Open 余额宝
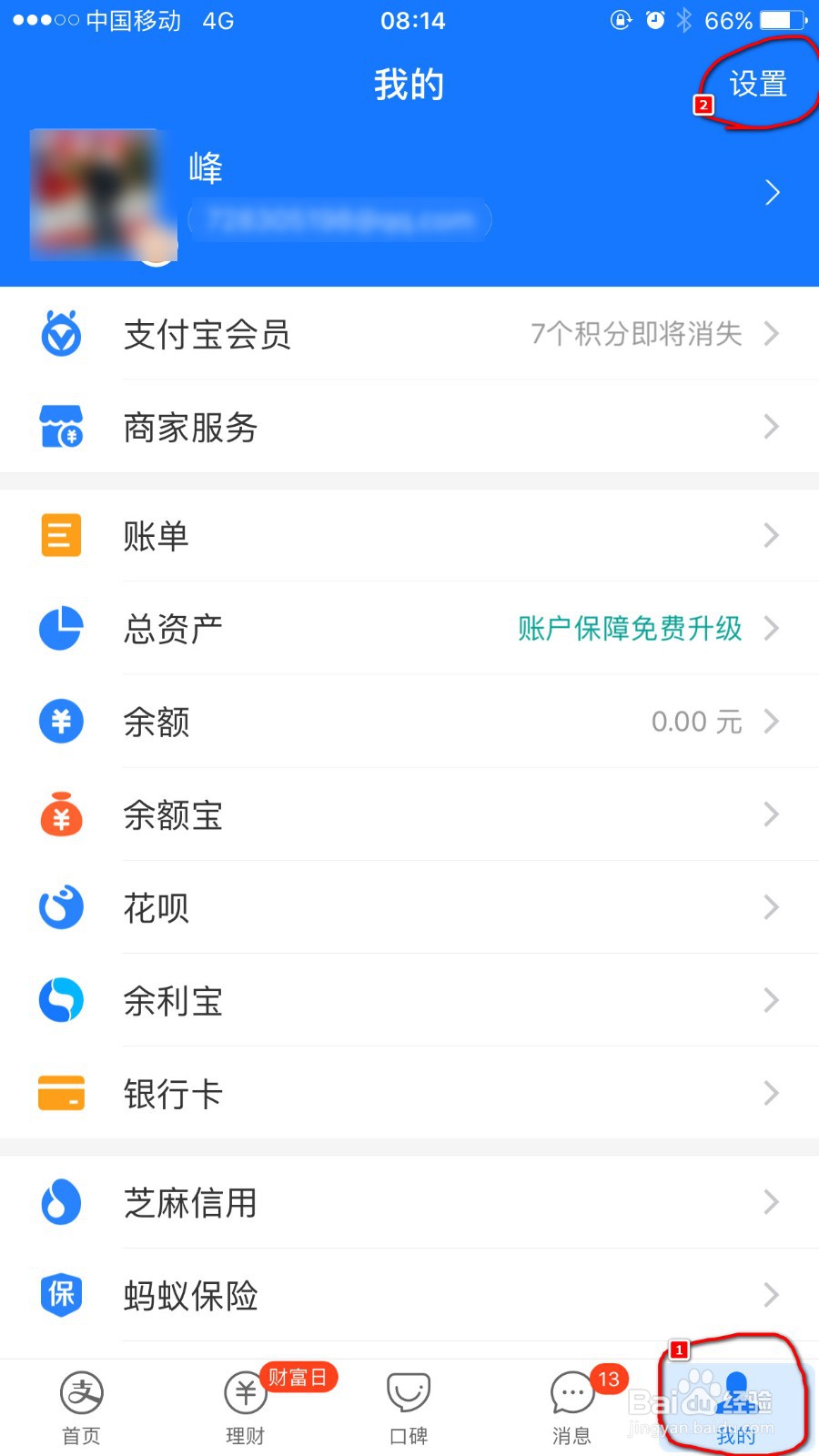The width and height of the screenshot is (819, 1456). tap(409, 814)
